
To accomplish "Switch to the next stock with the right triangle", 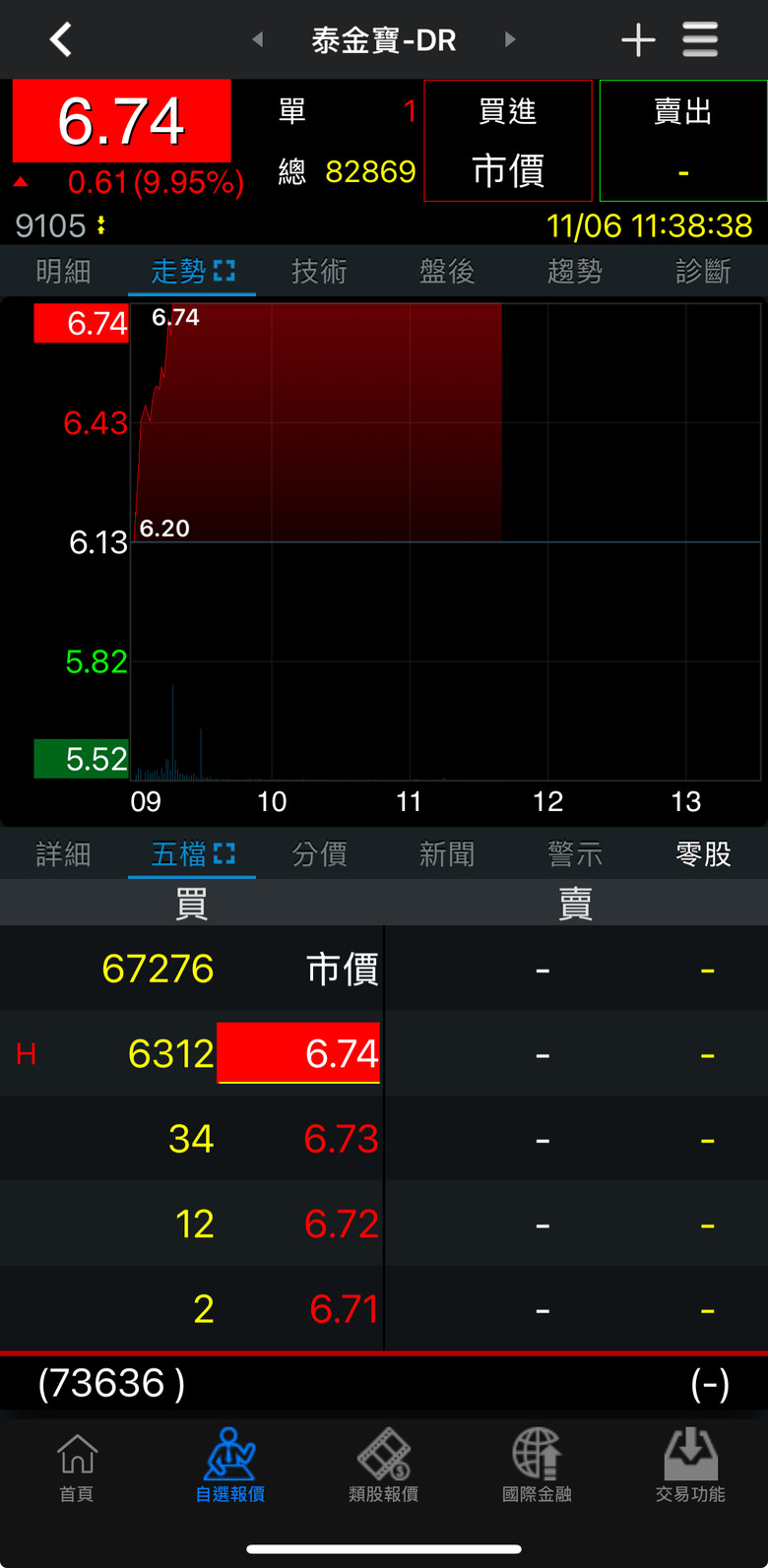I will coord(510,39).
